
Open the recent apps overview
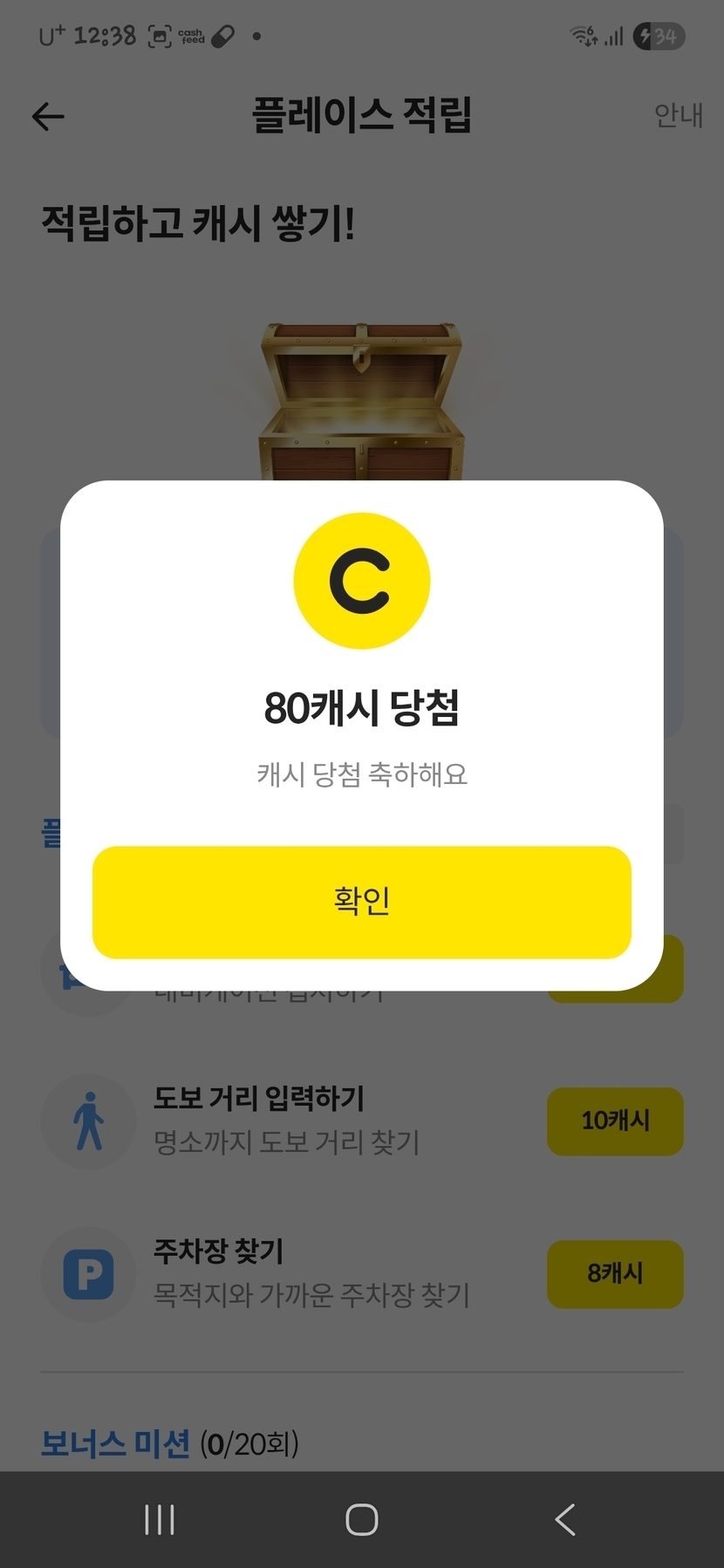(160, 1519)
